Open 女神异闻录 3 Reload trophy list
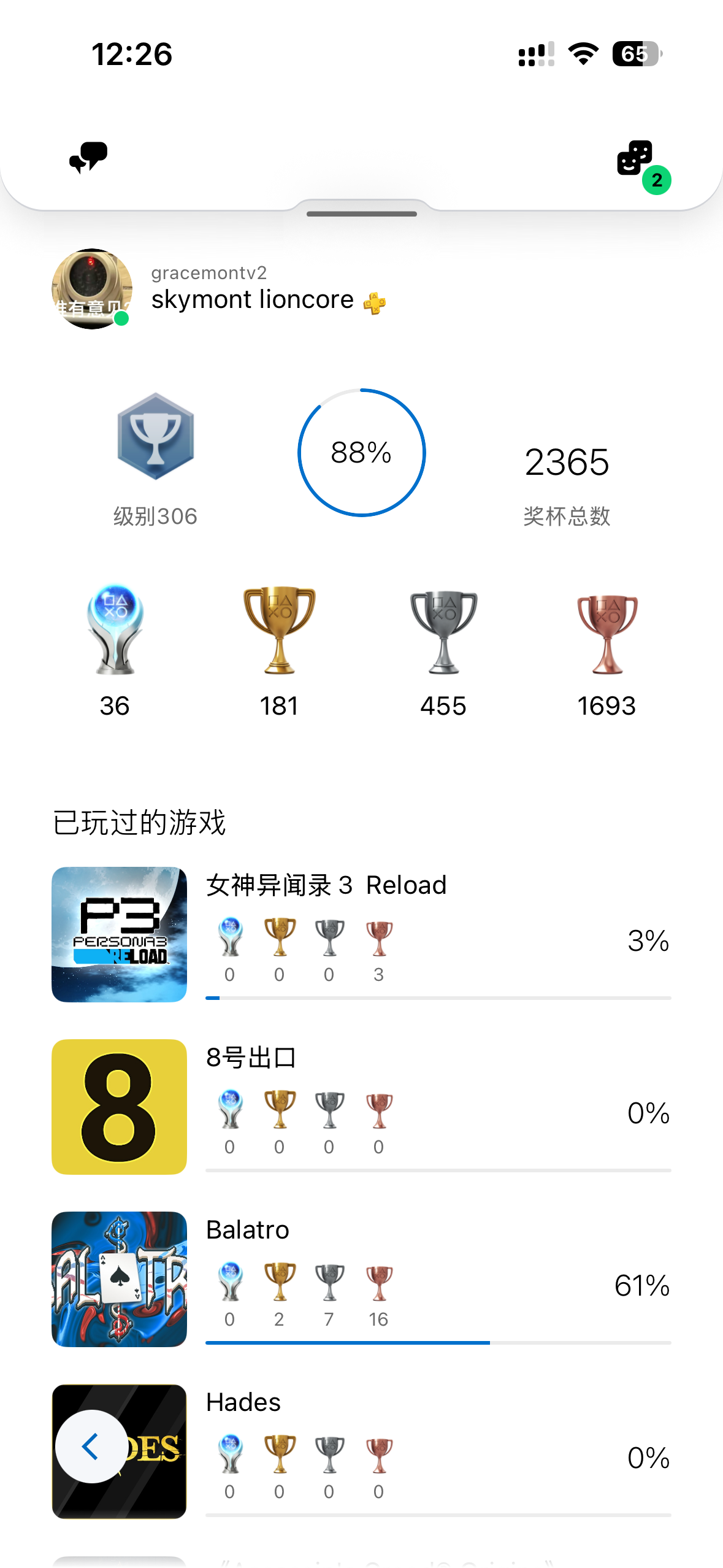The width and height of the screenshot is (723, 1568). click(362, 934)
